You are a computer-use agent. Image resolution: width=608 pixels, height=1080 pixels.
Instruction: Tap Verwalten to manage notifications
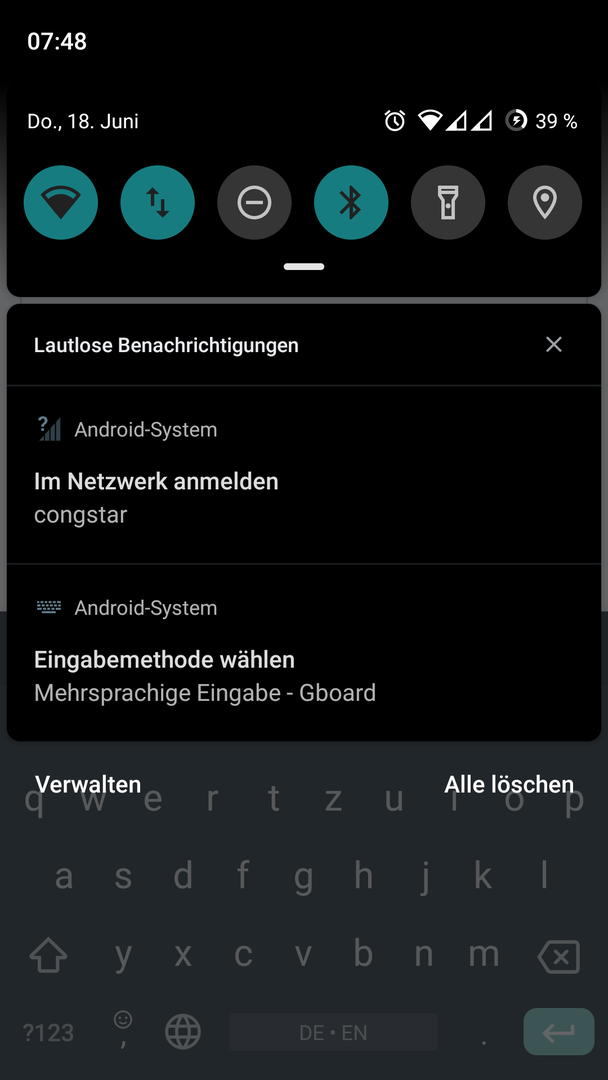(x=88, y=784)
